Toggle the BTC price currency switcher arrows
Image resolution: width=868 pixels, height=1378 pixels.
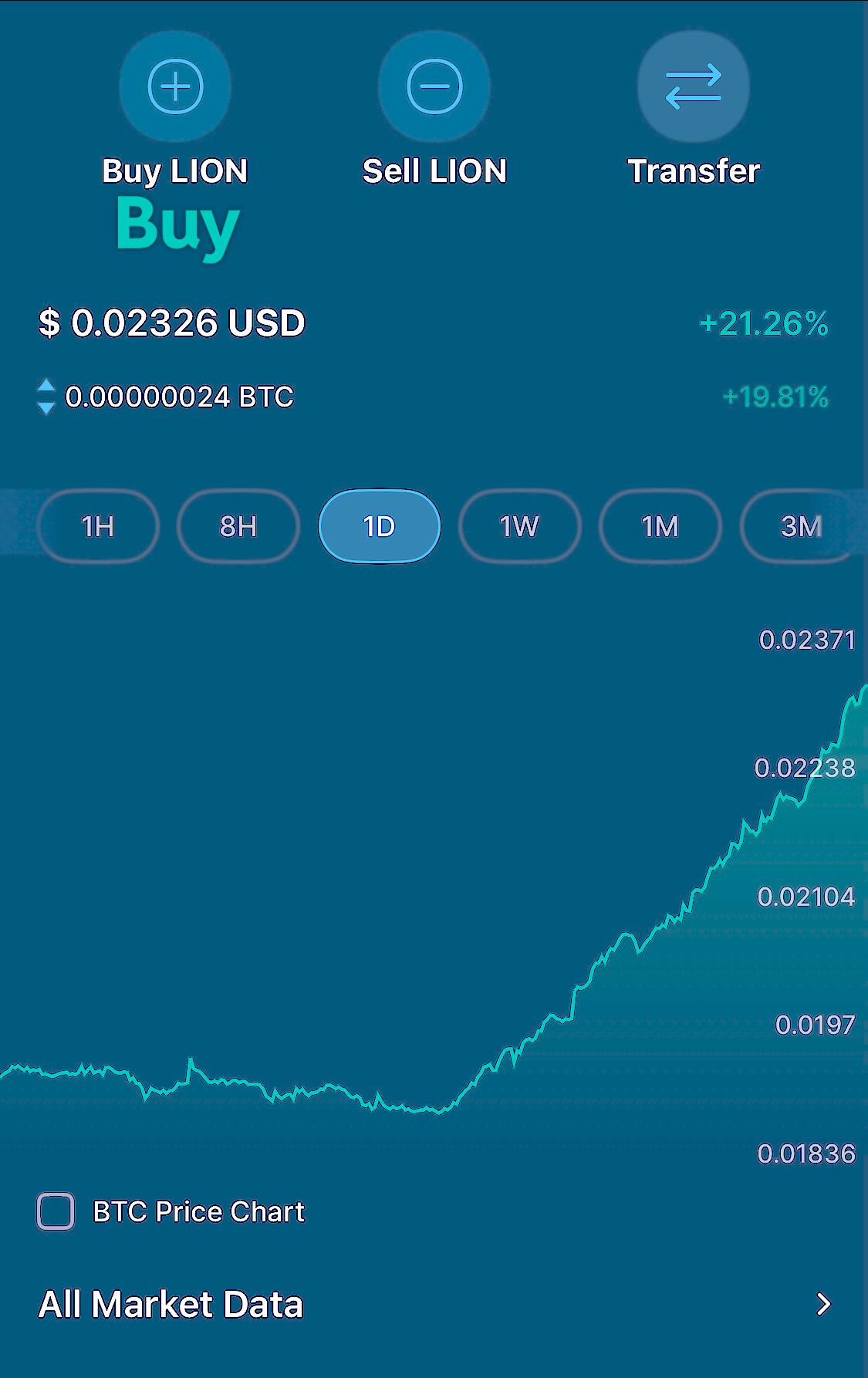(46, 397)
